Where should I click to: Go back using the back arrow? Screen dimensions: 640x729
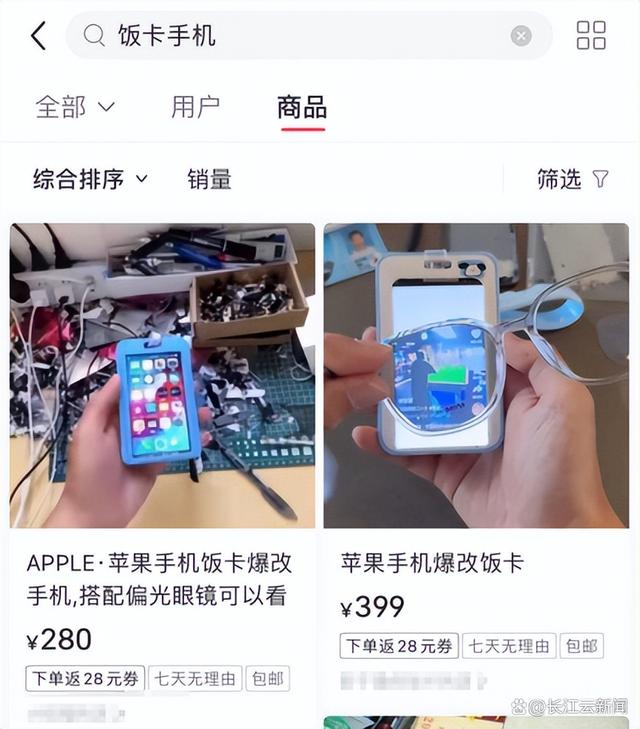38,36
